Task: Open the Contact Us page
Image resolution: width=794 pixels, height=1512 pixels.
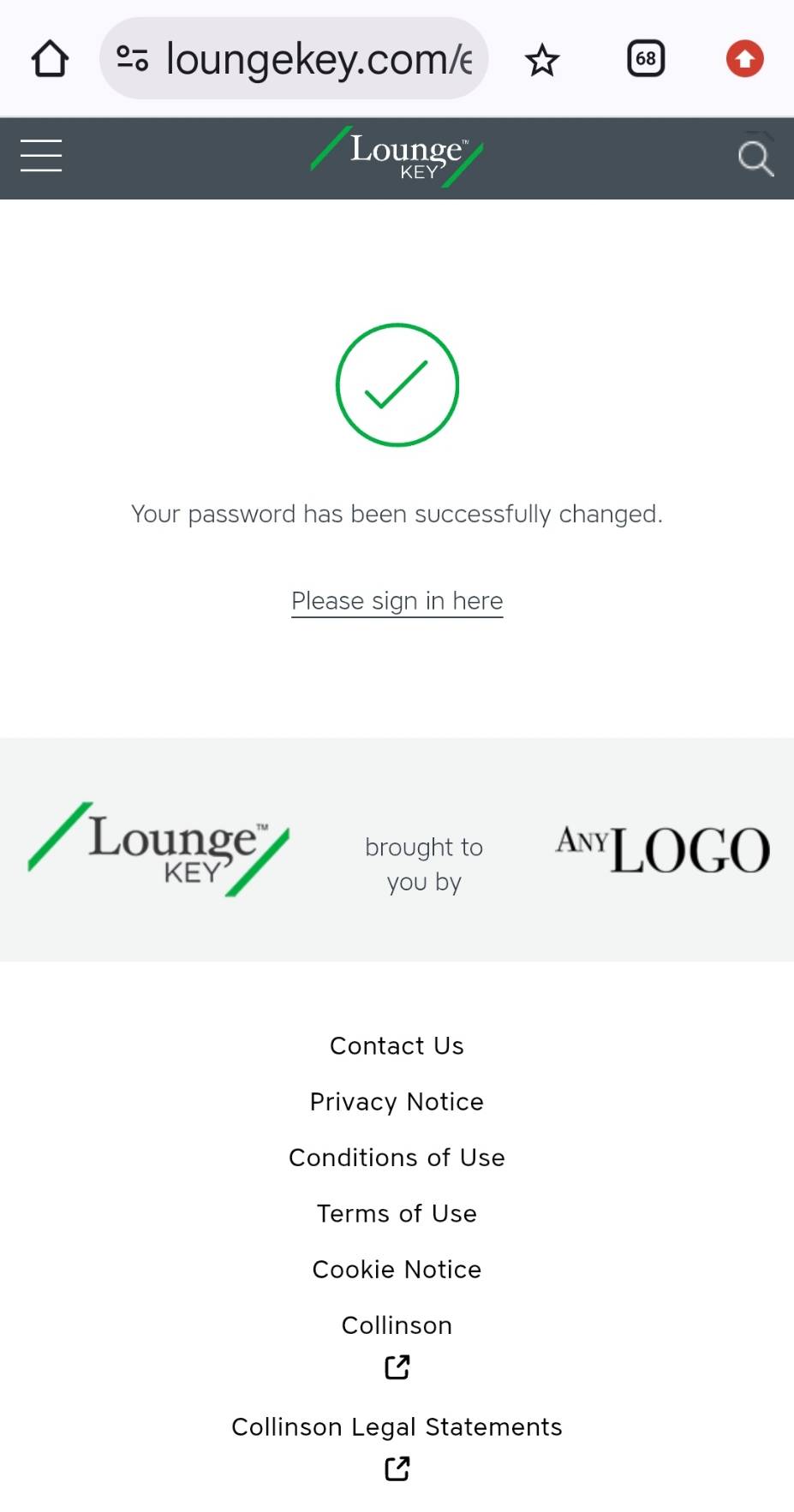Action: coord(397,1045)
